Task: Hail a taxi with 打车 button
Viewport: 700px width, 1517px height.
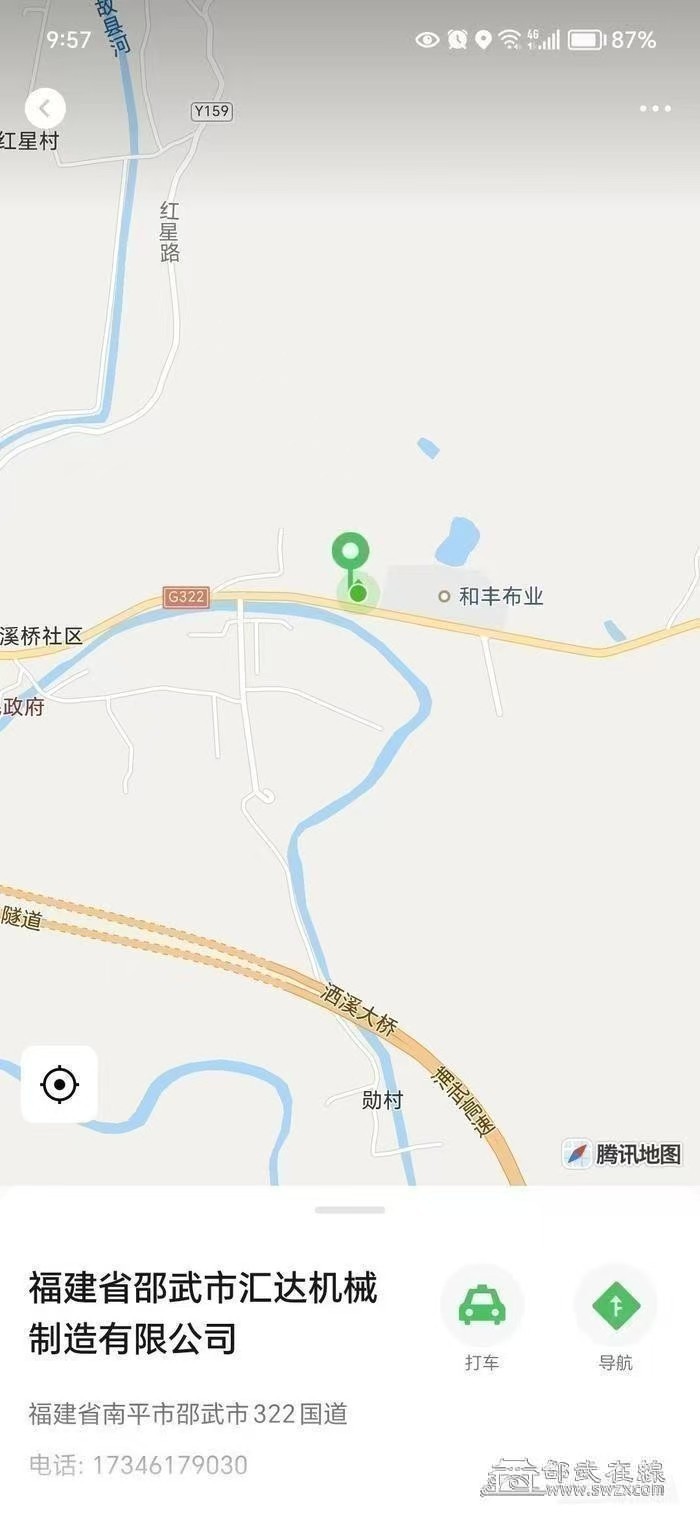Action: [x=482, y=1305]
